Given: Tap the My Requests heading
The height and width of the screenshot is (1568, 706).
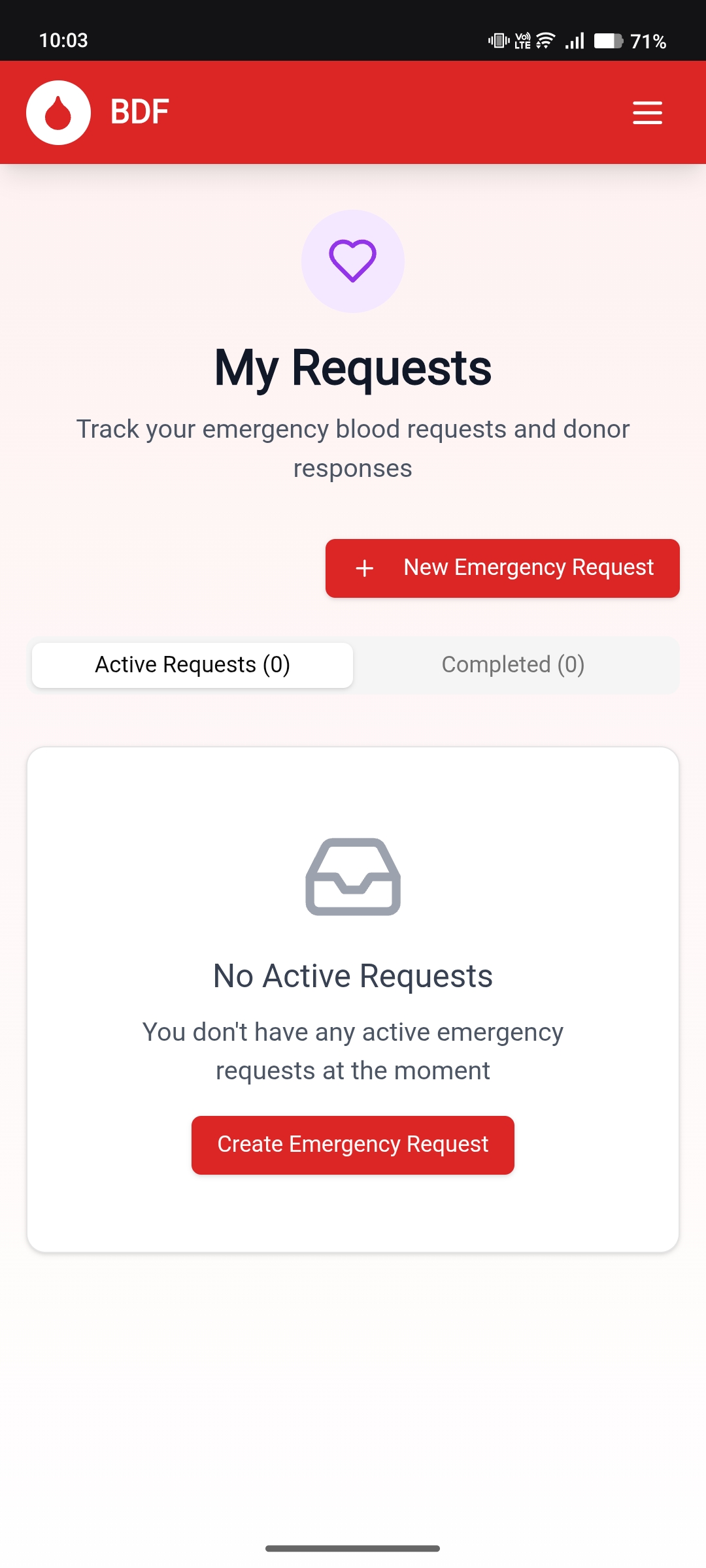Looking at the screenshot, I should pyautogui.click(x=353, y=369).
